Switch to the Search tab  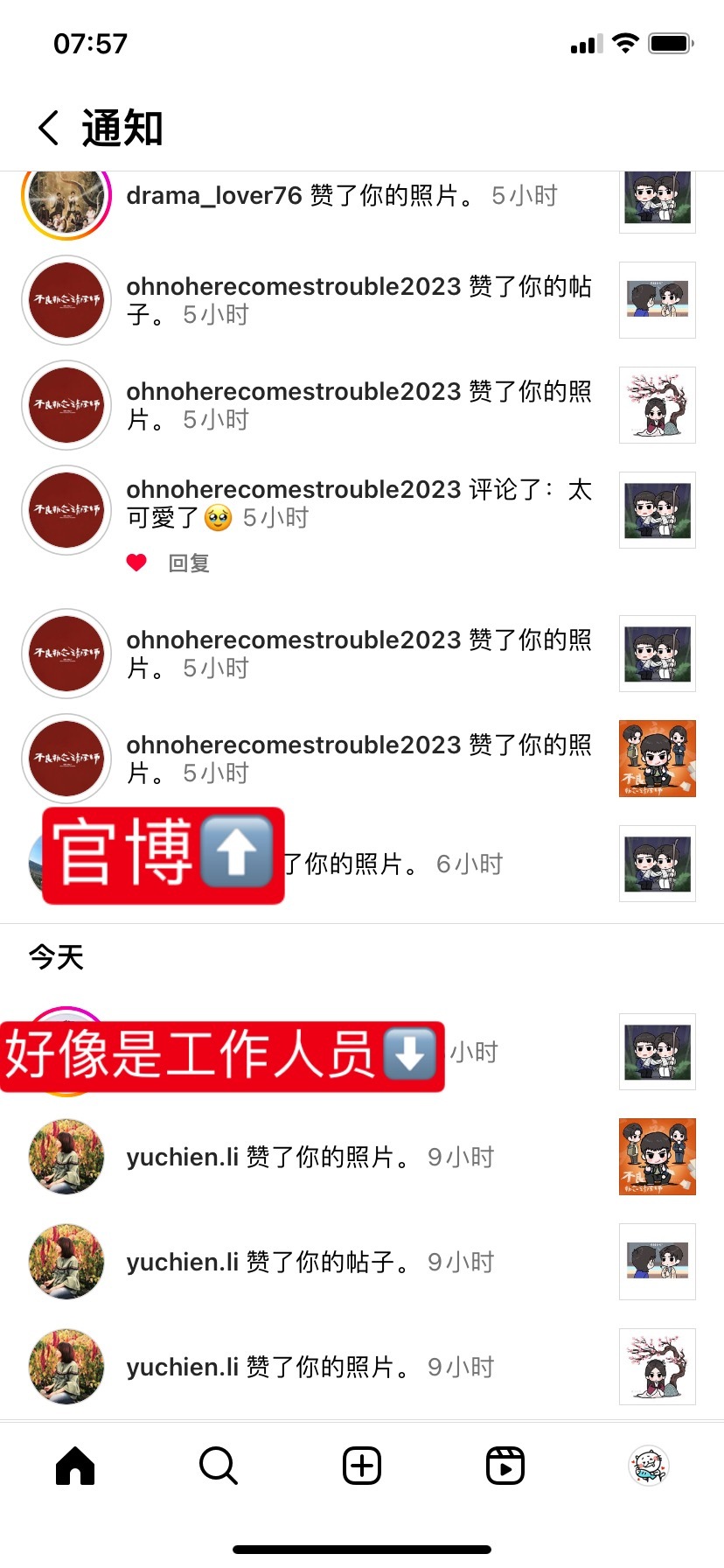pyautogui.click(x=218, y=1466)
